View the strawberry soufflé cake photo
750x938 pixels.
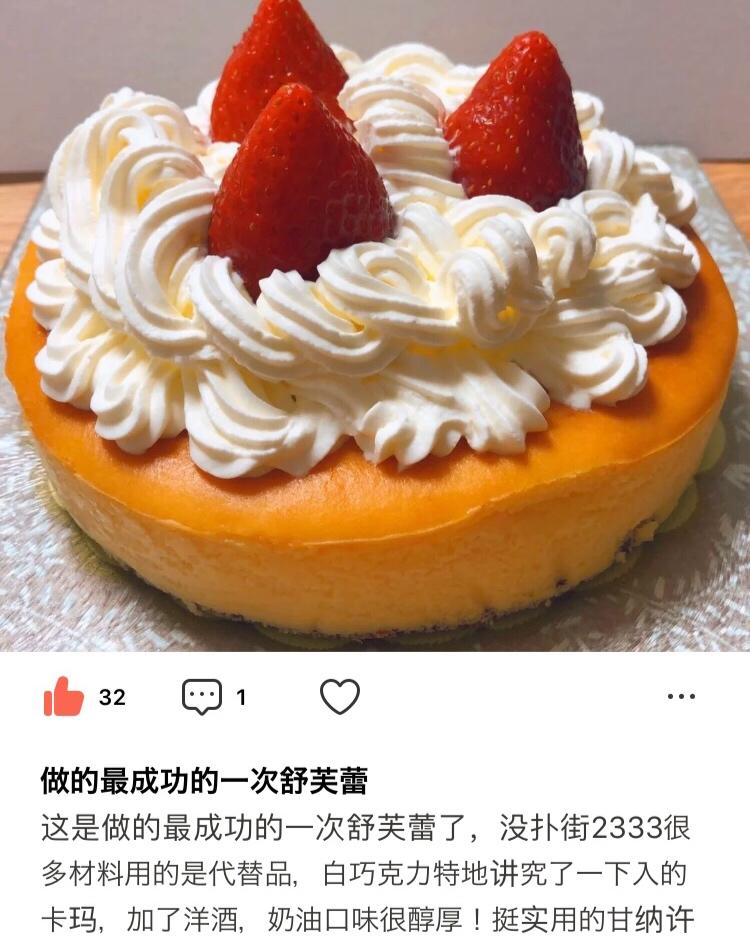click(375, 325)
